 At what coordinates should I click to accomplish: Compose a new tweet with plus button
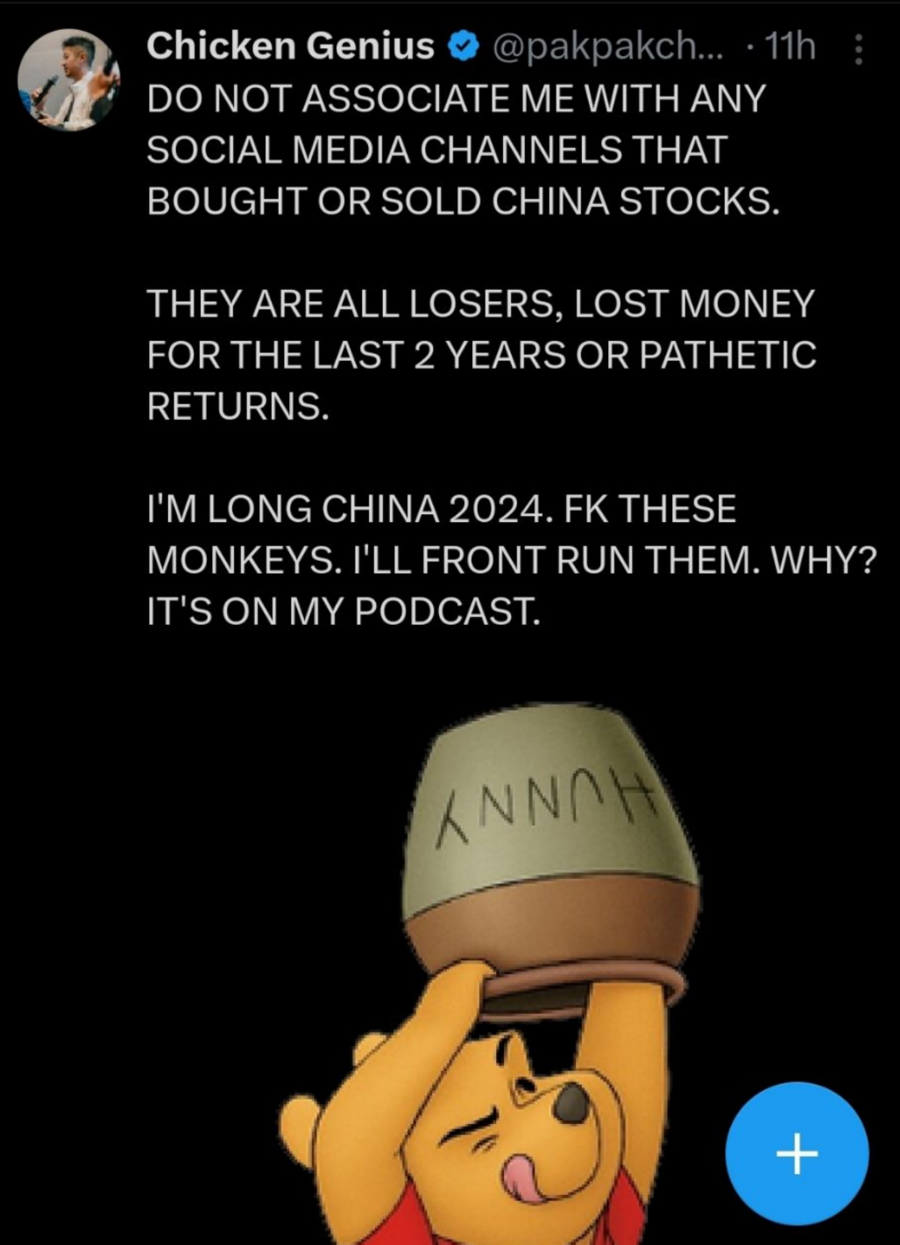click(x=796, y=1155)
